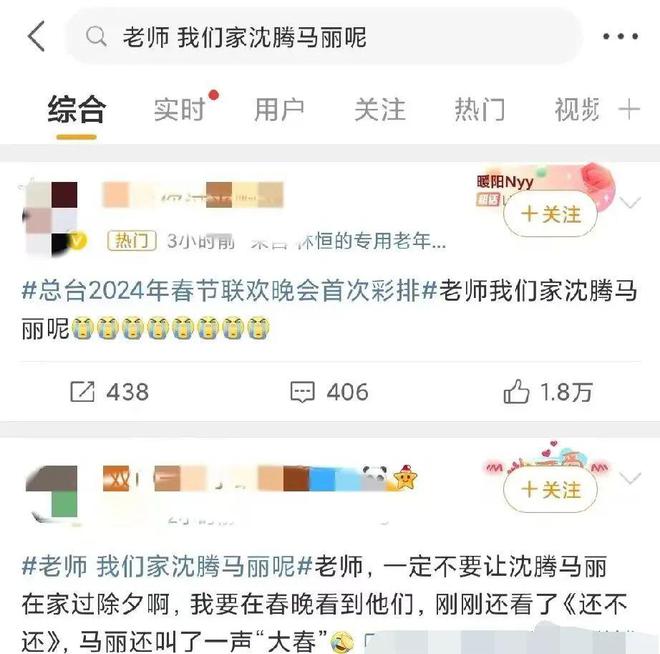Follow the author of the 春节联欢晚会 post
The width and height of the screenshot is (660, 654).
pyautogui.click(x=550, y=214)
